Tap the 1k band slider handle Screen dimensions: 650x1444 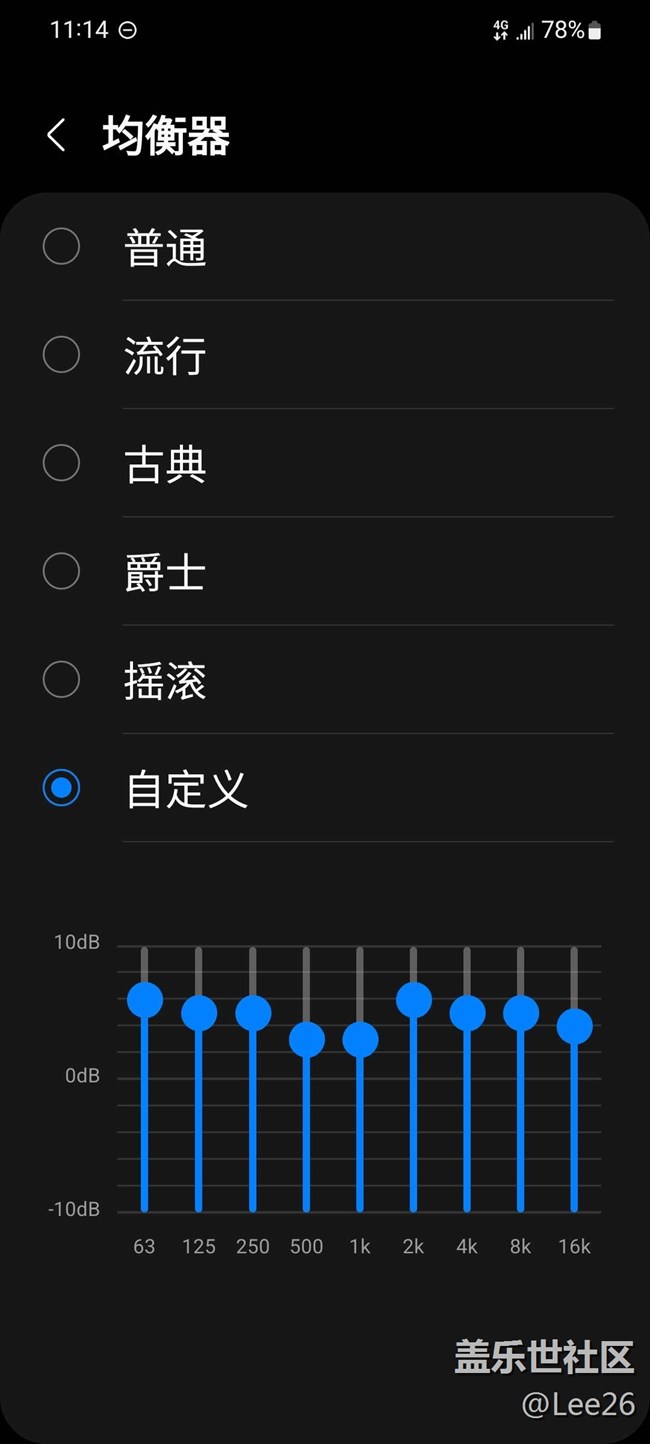(x=360, y=1040)
